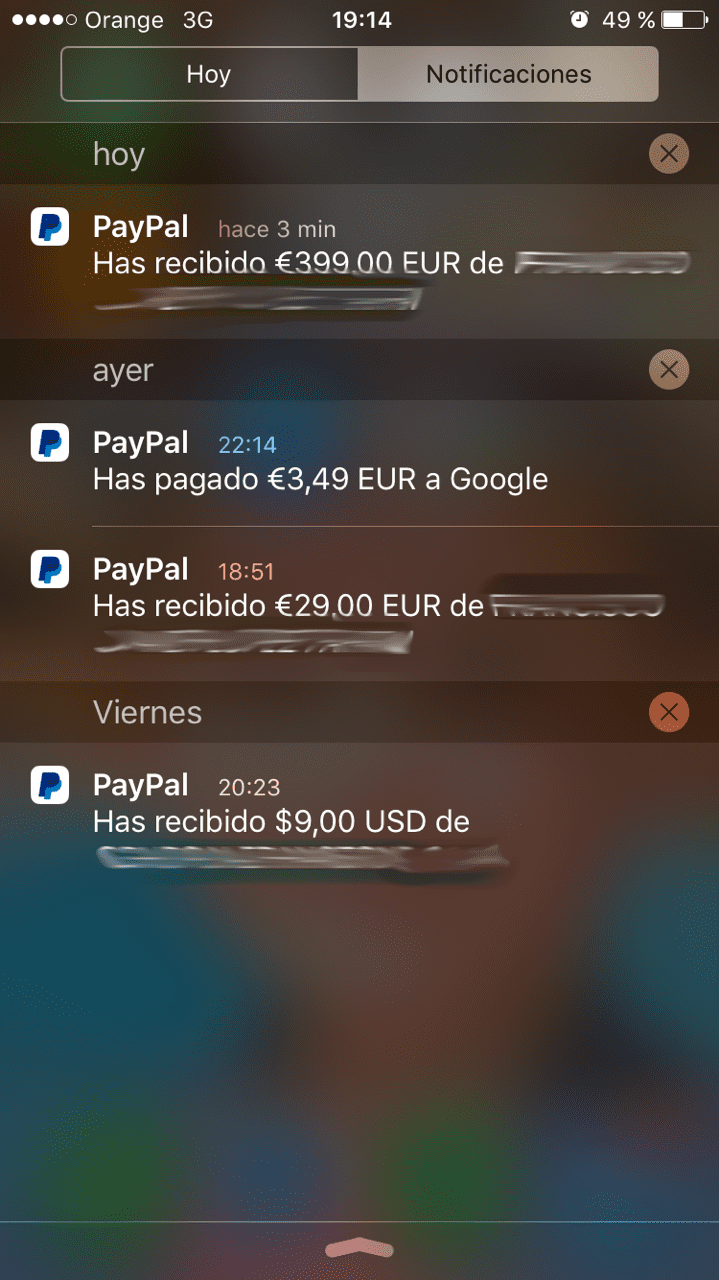The width and height of the screenshot is (719, 1280).
Task: Clear notifications under ayer section
Action: click(x=669, y=370)
